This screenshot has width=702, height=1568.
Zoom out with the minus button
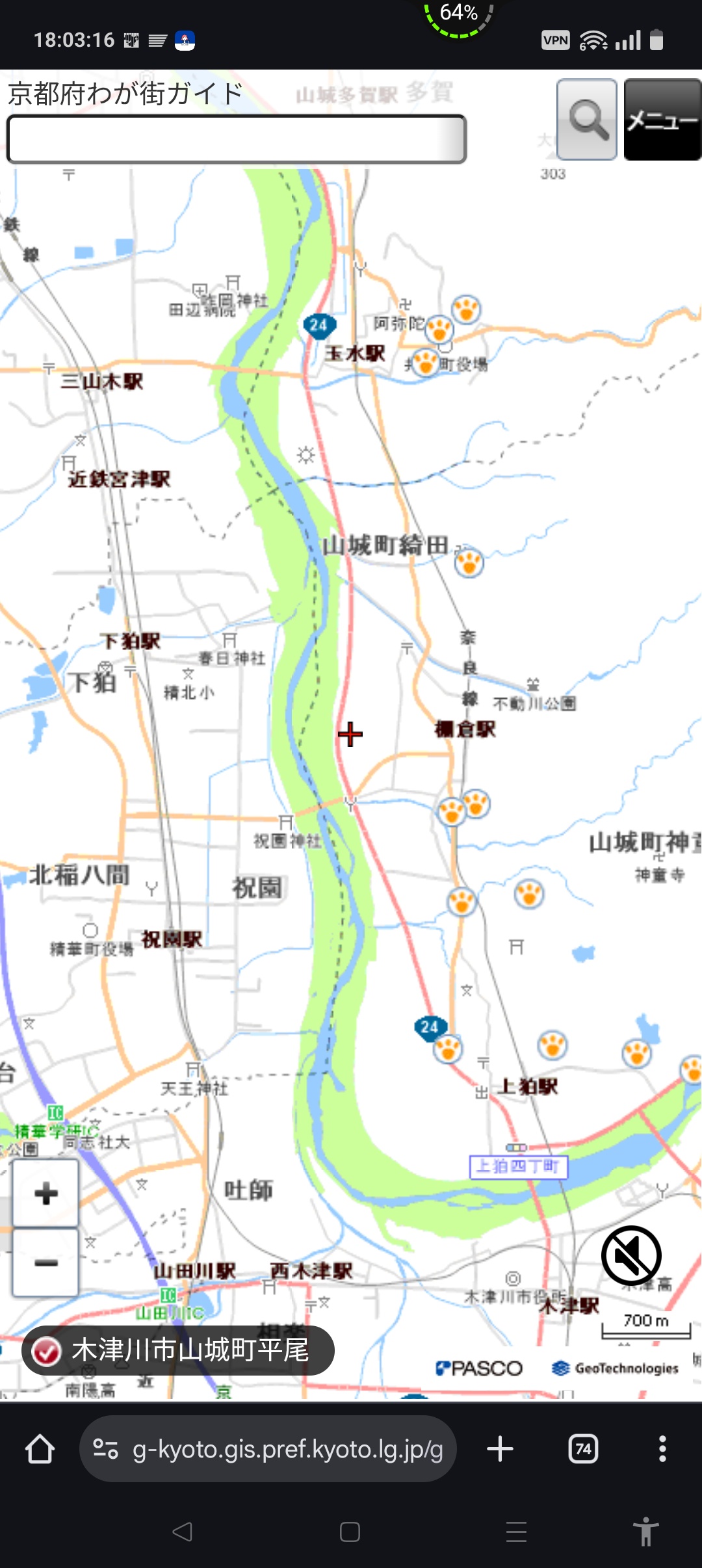coord(46,1262)
